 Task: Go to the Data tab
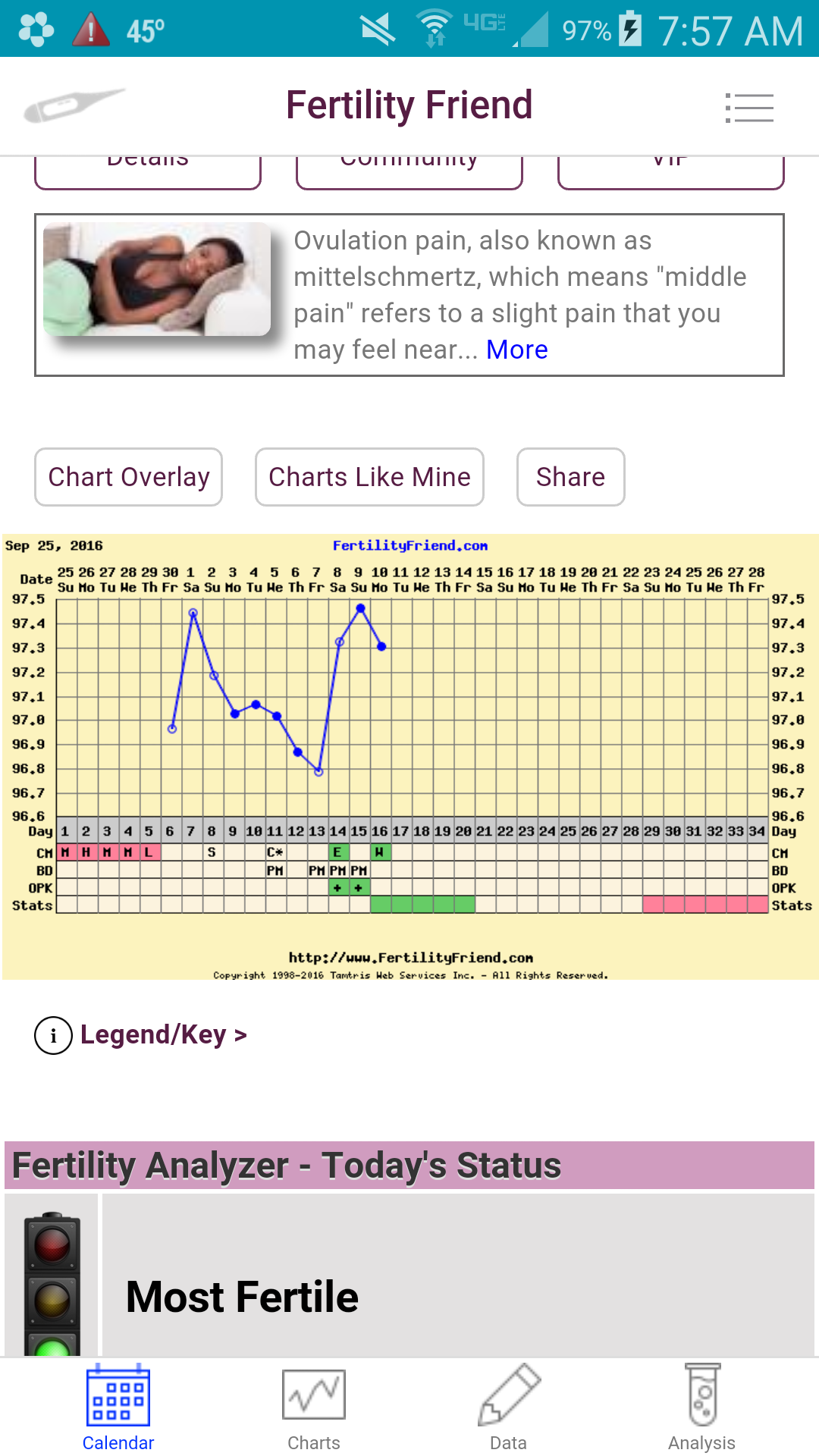[508, 1408]
